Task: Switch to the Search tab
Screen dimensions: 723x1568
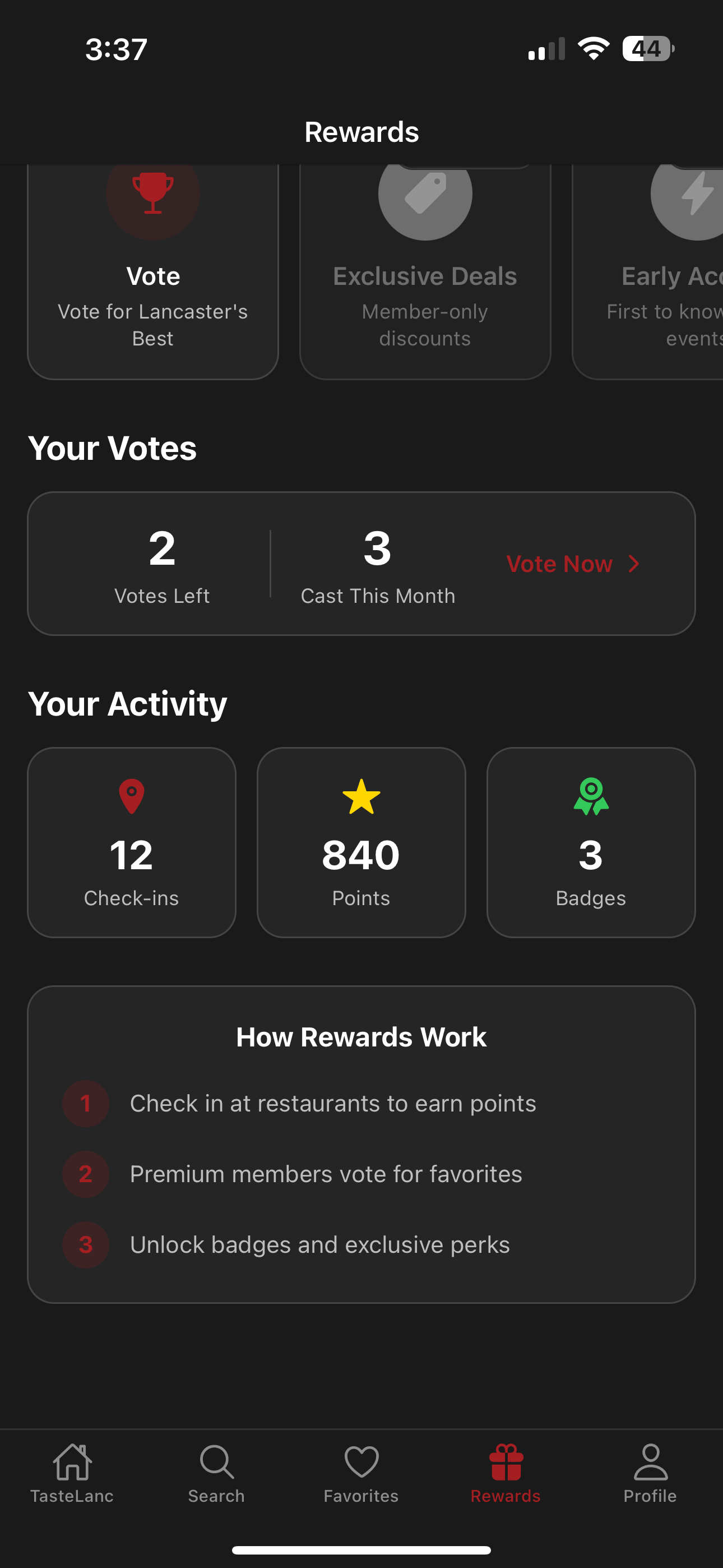Action: pyautogui.click(x=216, y=1473)
